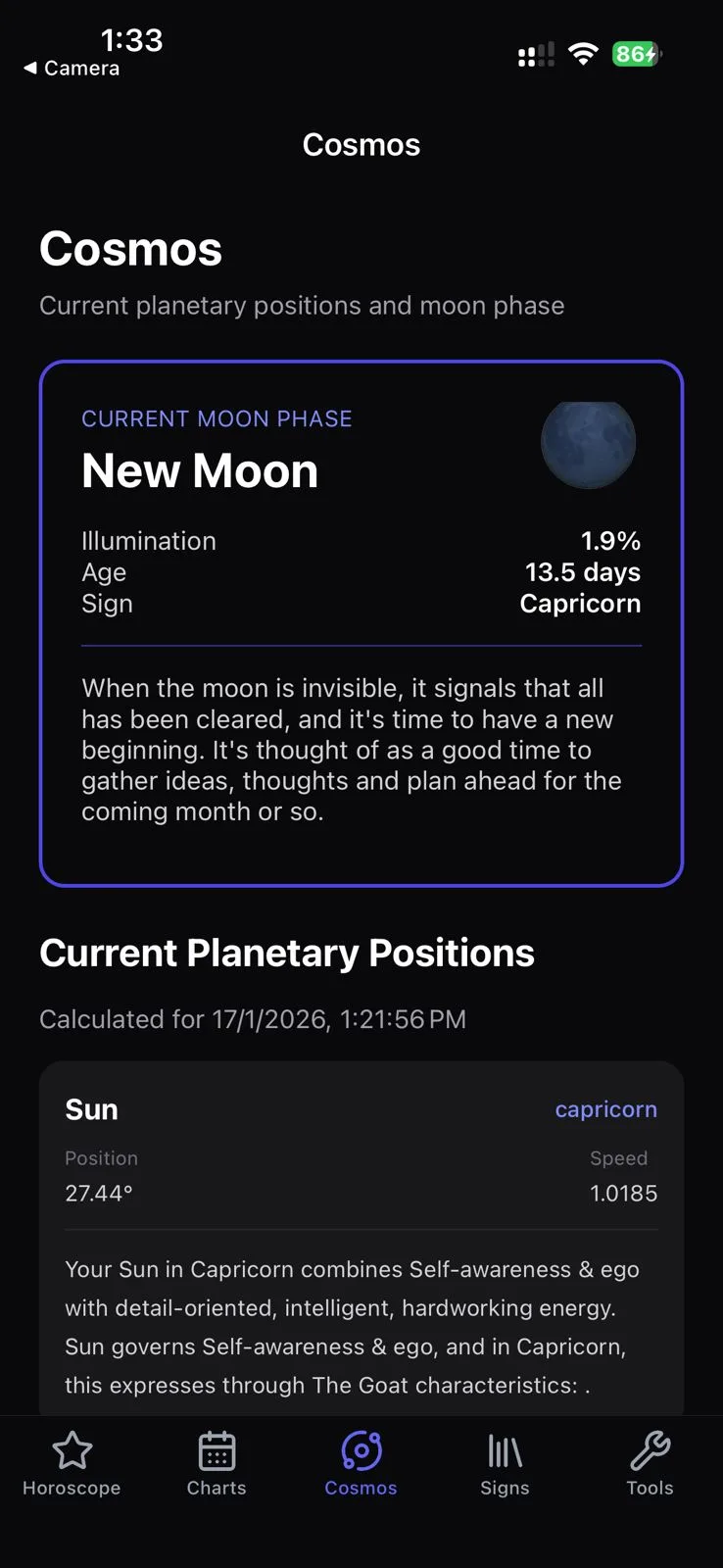This screenshot has height=1568, width=723.
Task: Tap the battery indicator showing 86%
Action: click(636, 55)
